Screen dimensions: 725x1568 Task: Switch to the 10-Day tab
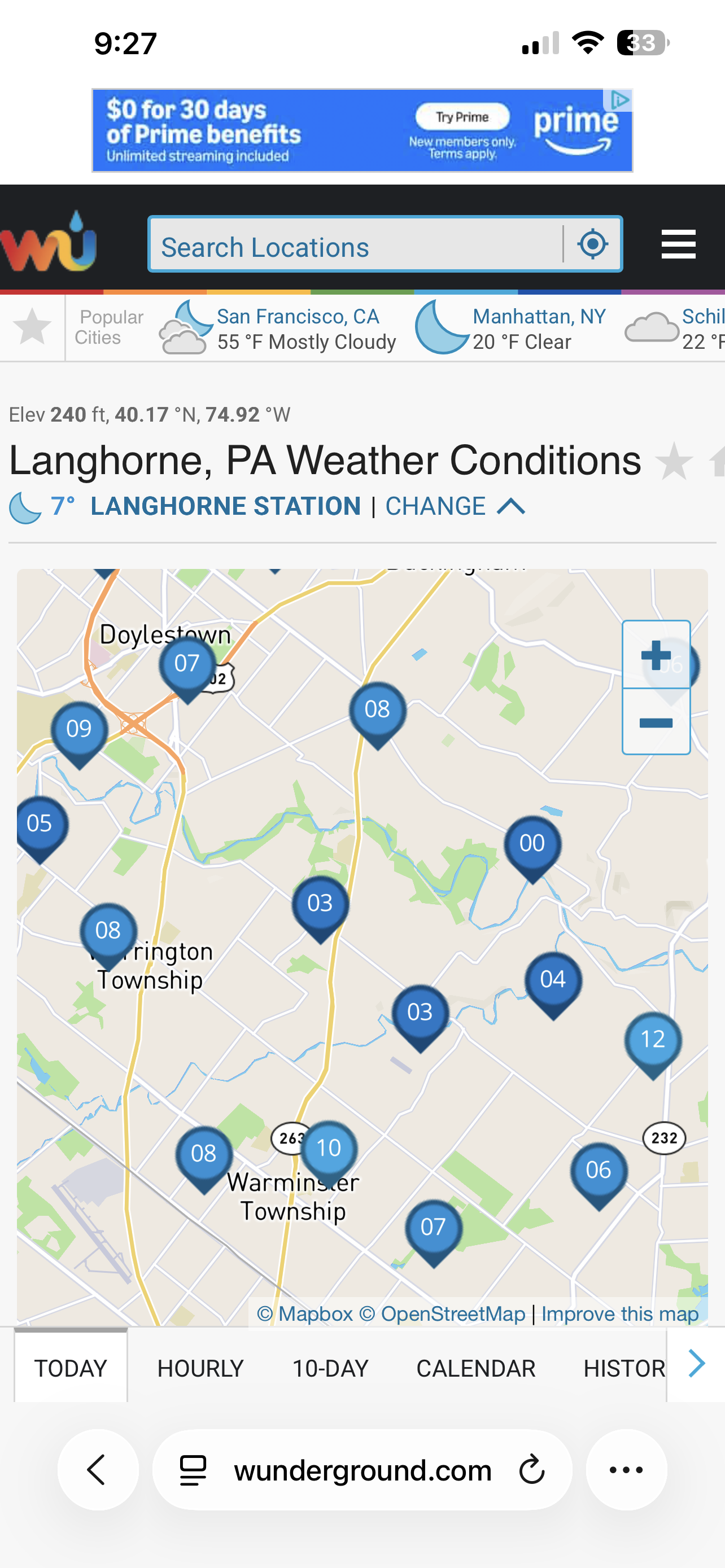click(x=330, y=1368)
